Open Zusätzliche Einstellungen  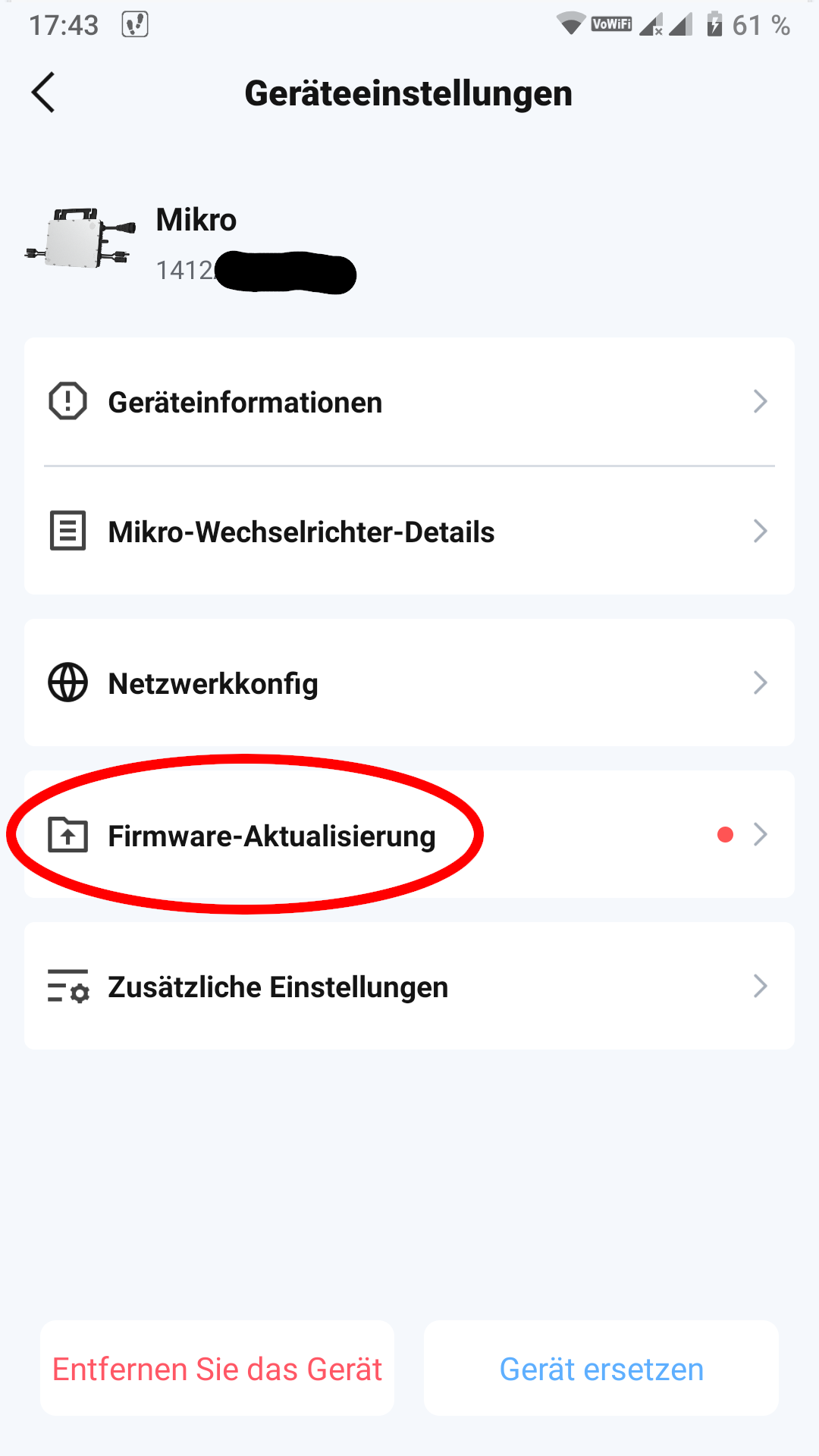[x=409, y=987]
